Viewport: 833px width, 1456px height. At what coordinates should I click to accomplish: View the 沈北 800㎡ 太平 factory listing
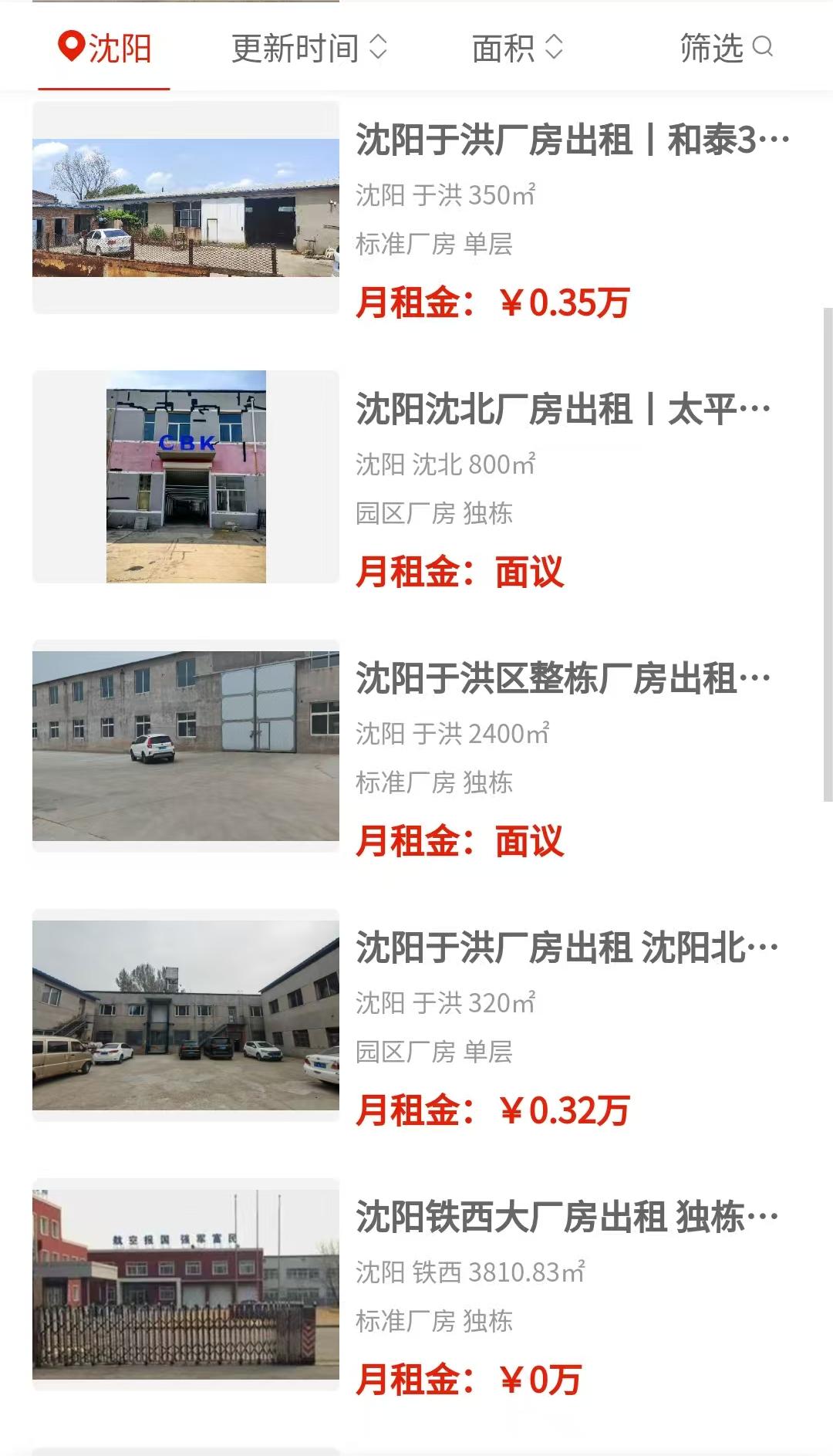tap(563, 410)
